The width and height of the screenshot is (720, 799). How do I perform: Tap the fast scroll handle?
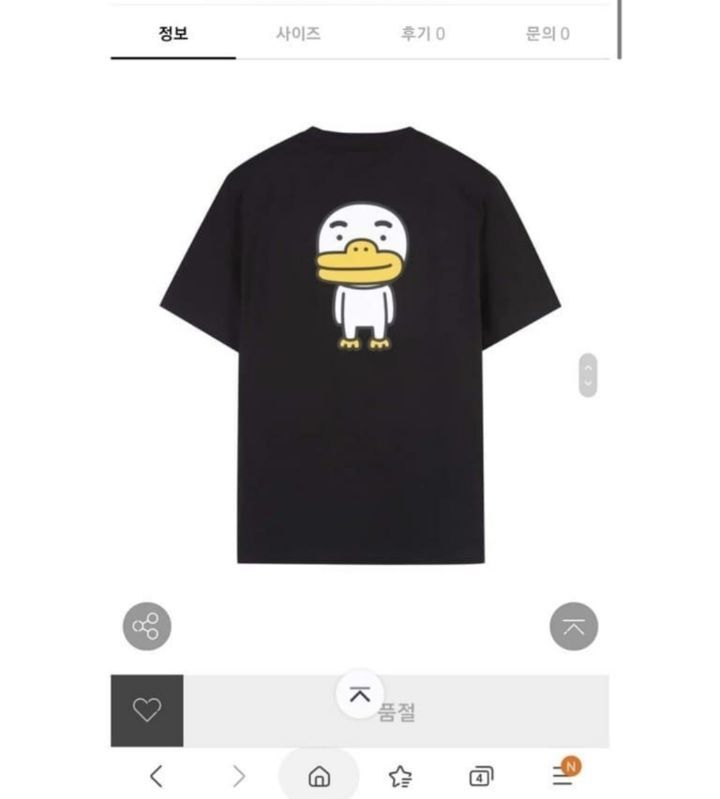588,375
